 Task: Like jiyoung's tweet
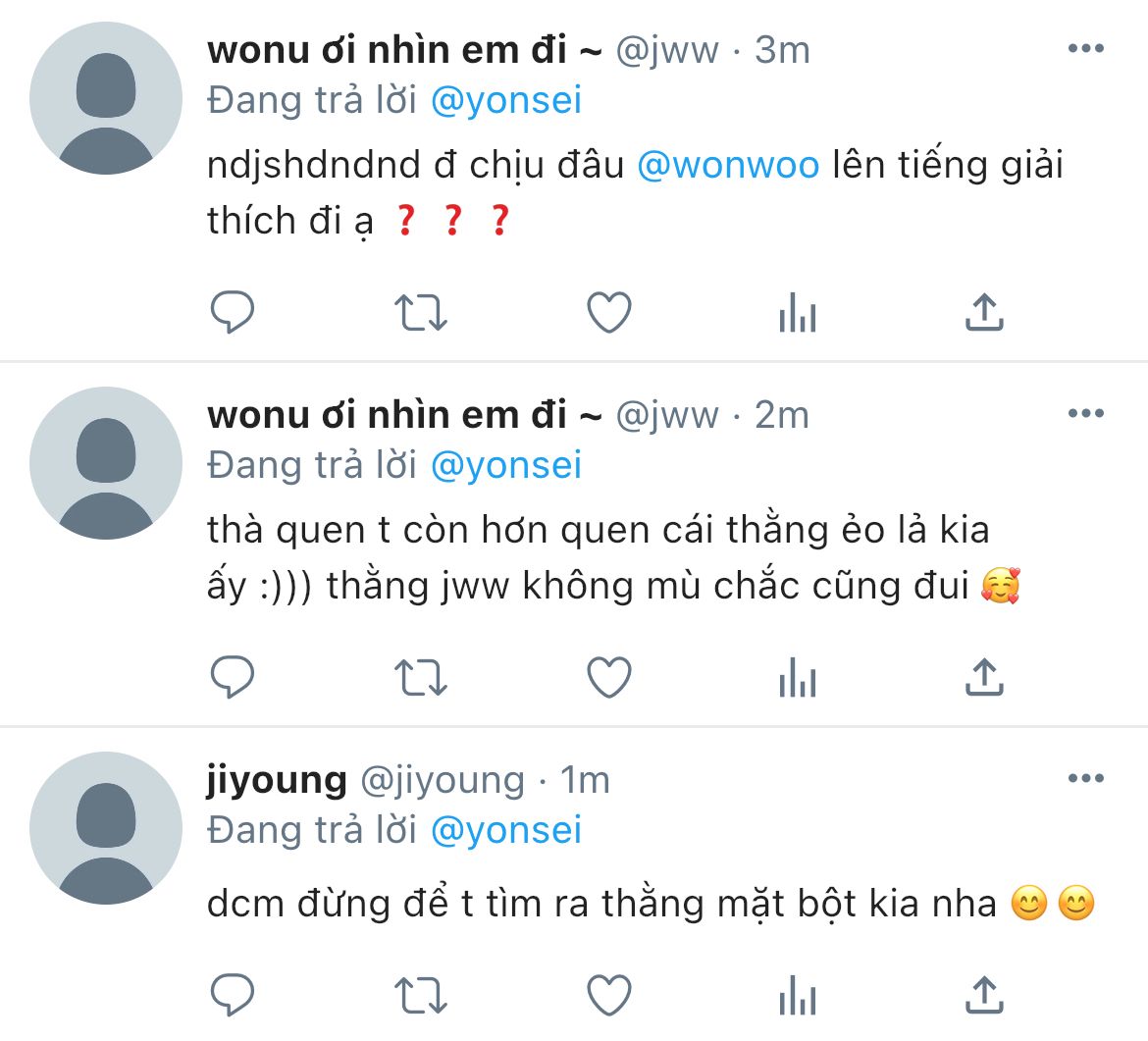(x=608, y=996)
